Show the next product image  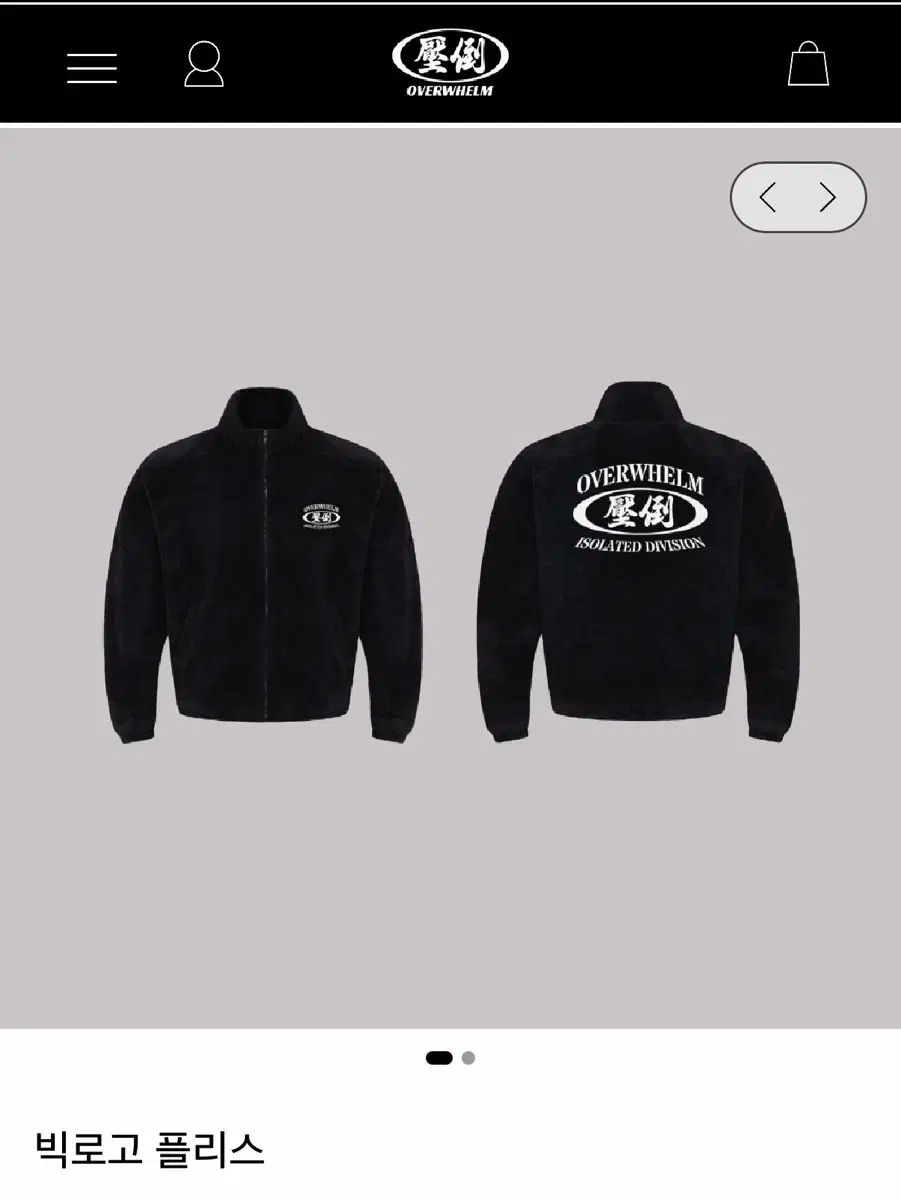pos(827,198)
